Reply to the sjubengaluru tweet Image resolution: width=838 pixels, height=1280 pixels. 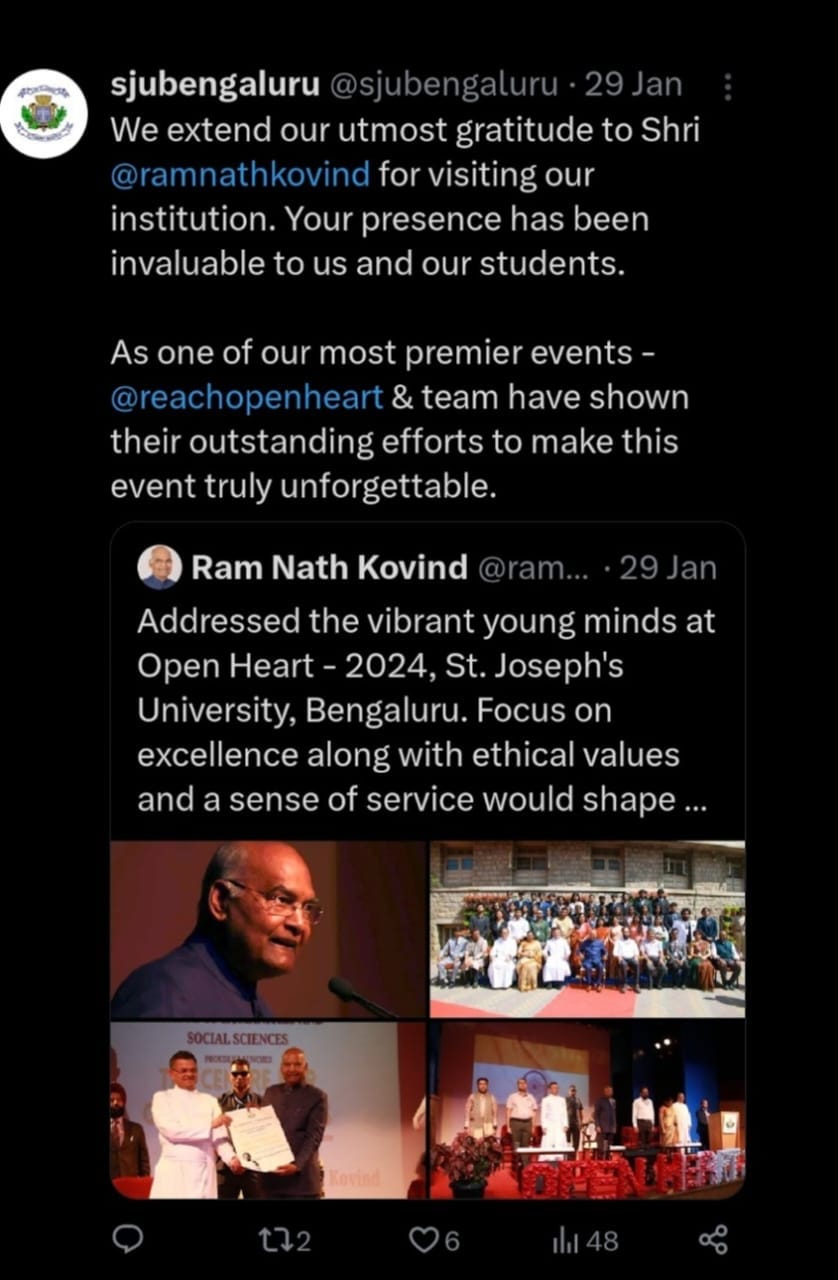pos(127,1241)
